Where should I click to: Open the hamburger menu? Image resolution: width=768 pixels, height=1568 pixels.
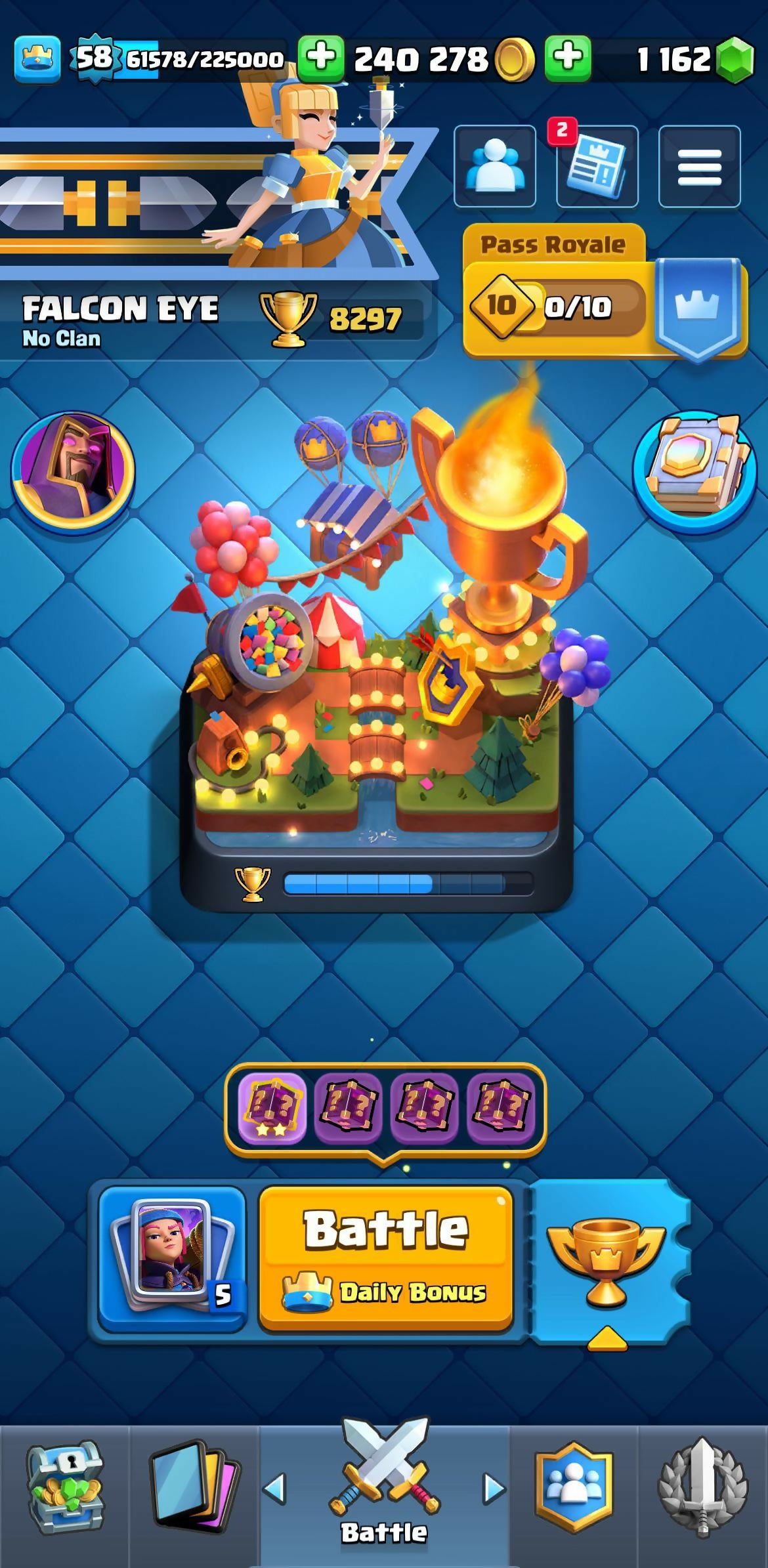pyautogui.click(x=699, y=167)
